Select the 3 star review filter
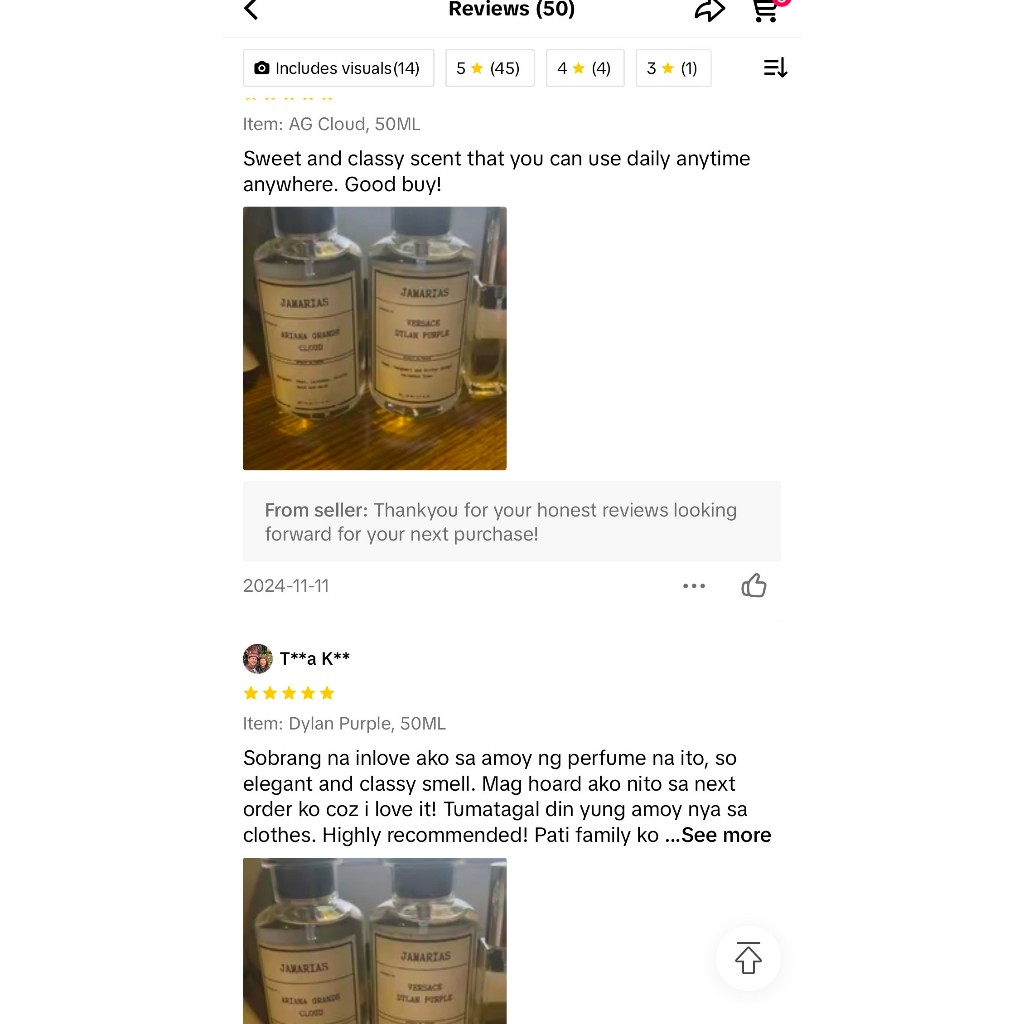1024x1024 pixels. tap(673, 68)
